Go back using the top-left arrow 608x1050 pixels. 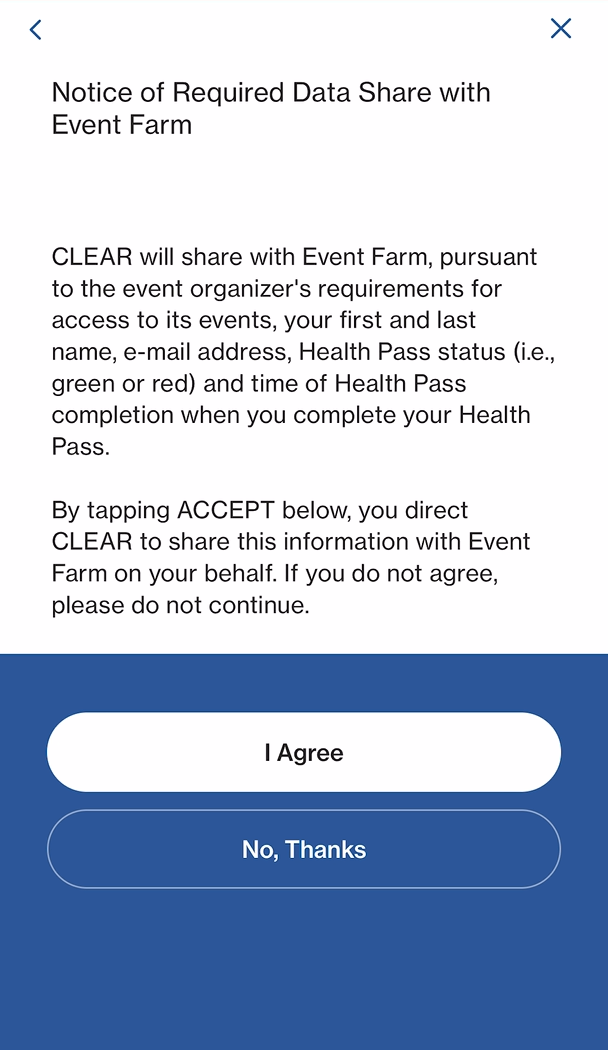click(36, 30)
